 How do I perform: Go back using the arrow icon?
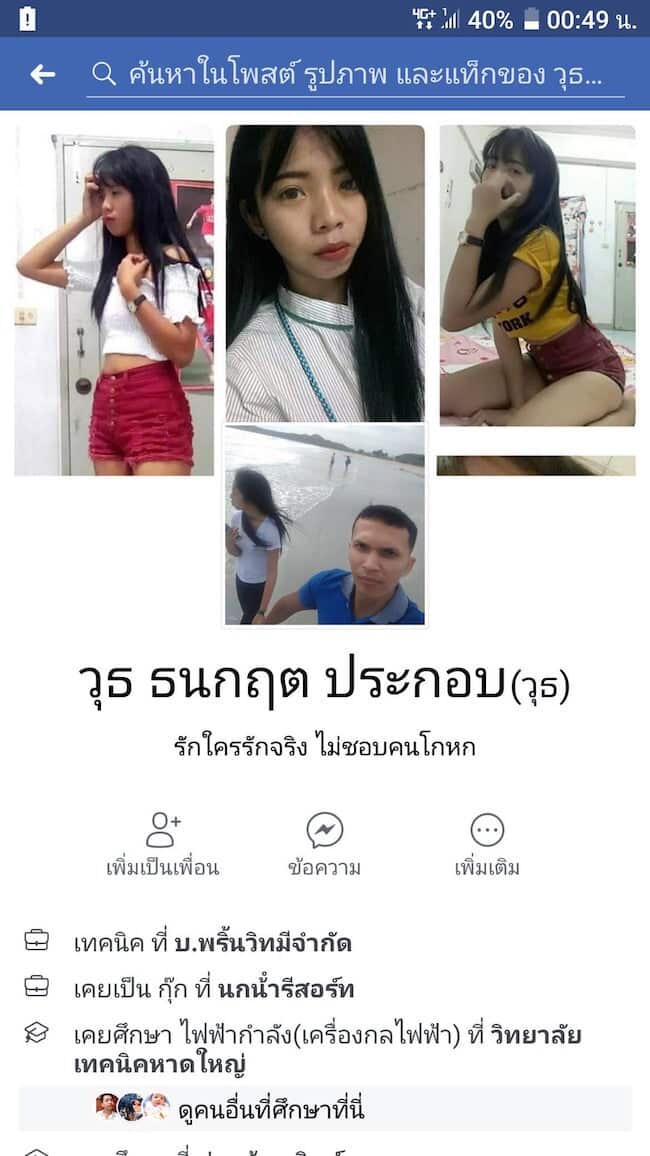click(42, 74)
